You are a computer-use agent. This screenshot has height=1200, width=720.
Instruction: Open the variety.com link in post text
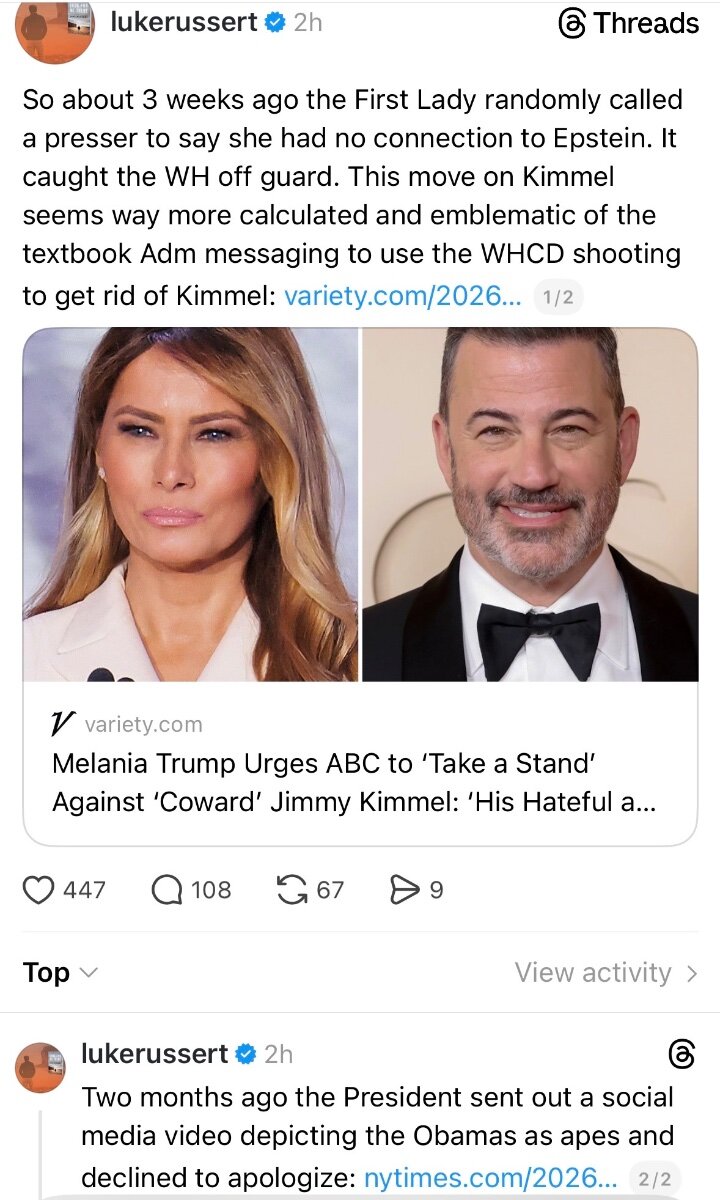[403, 296]
